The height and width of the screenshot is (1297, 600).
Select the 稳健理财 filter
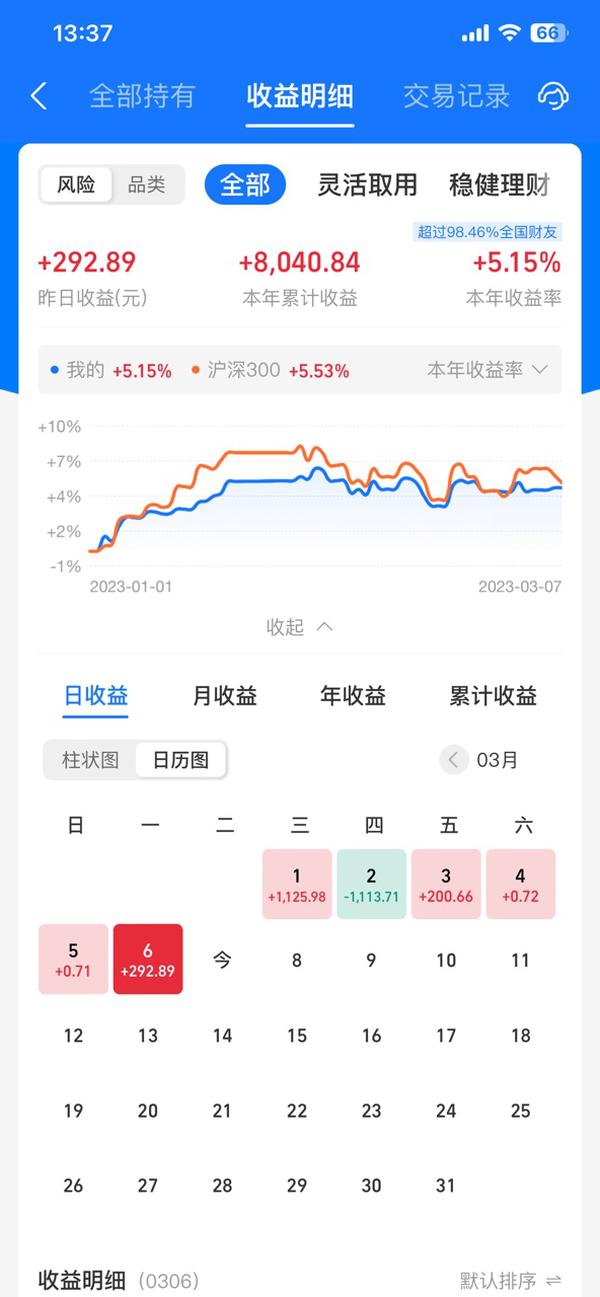(499, 185)
